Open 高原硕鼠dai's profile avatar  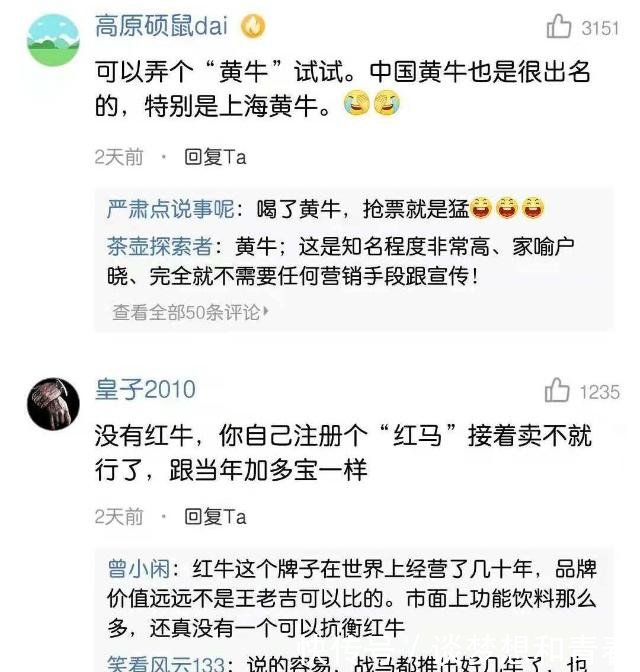pyautogui.click(x=50, y=38)
